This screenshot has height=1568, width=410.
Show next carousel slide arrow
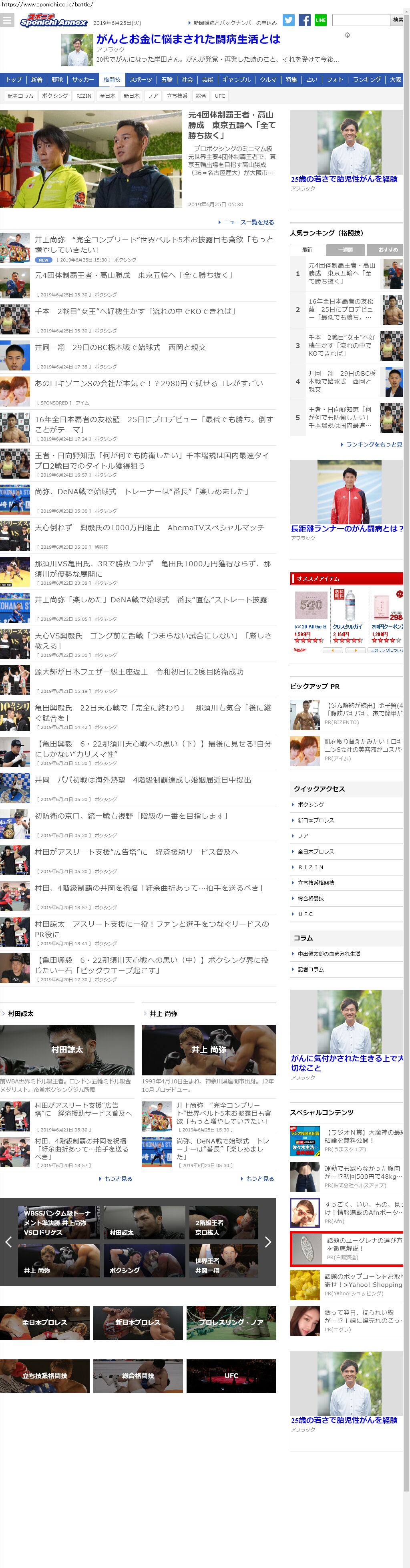[x=267, y=1242]
